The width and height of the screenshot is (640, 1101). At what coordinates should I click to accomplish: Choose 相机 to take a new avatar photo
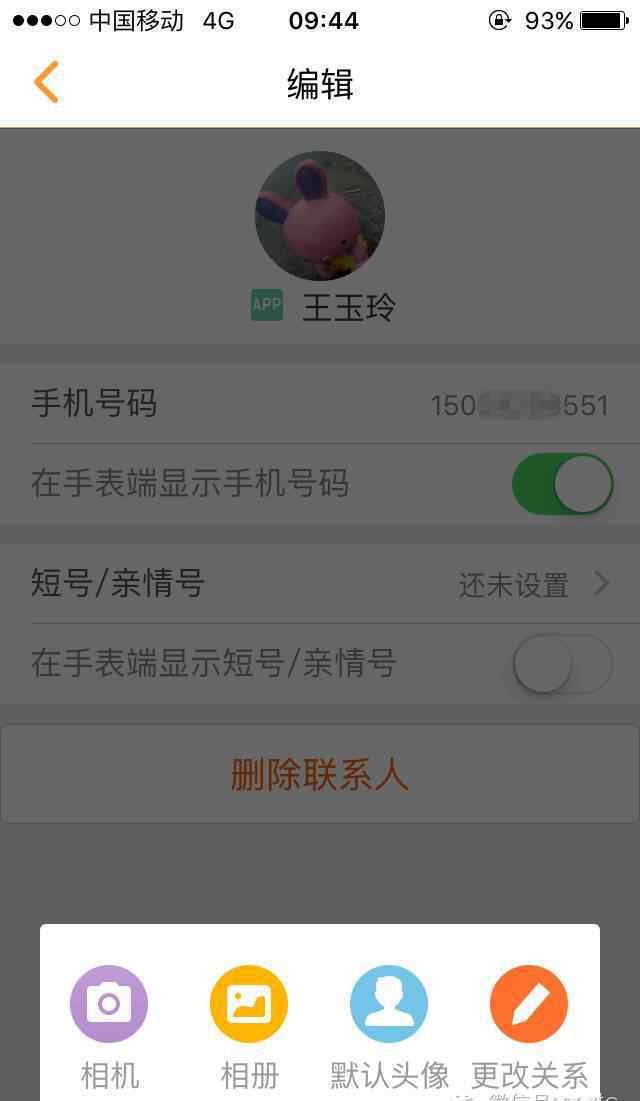click(109, 1004)
